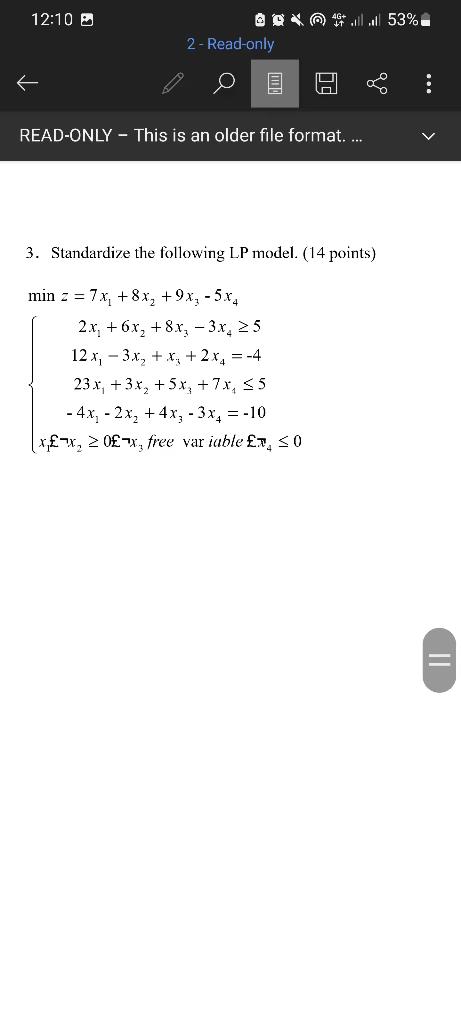461x1024 pixels.
Task: Tap the save disk icon
Action: click(326, 84)
